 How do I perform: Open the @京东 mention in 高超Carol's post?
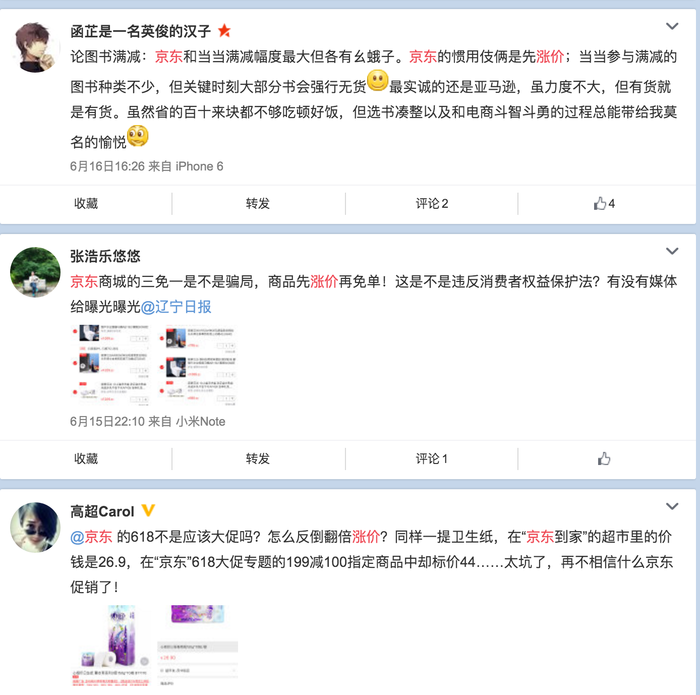pos(91,537)
